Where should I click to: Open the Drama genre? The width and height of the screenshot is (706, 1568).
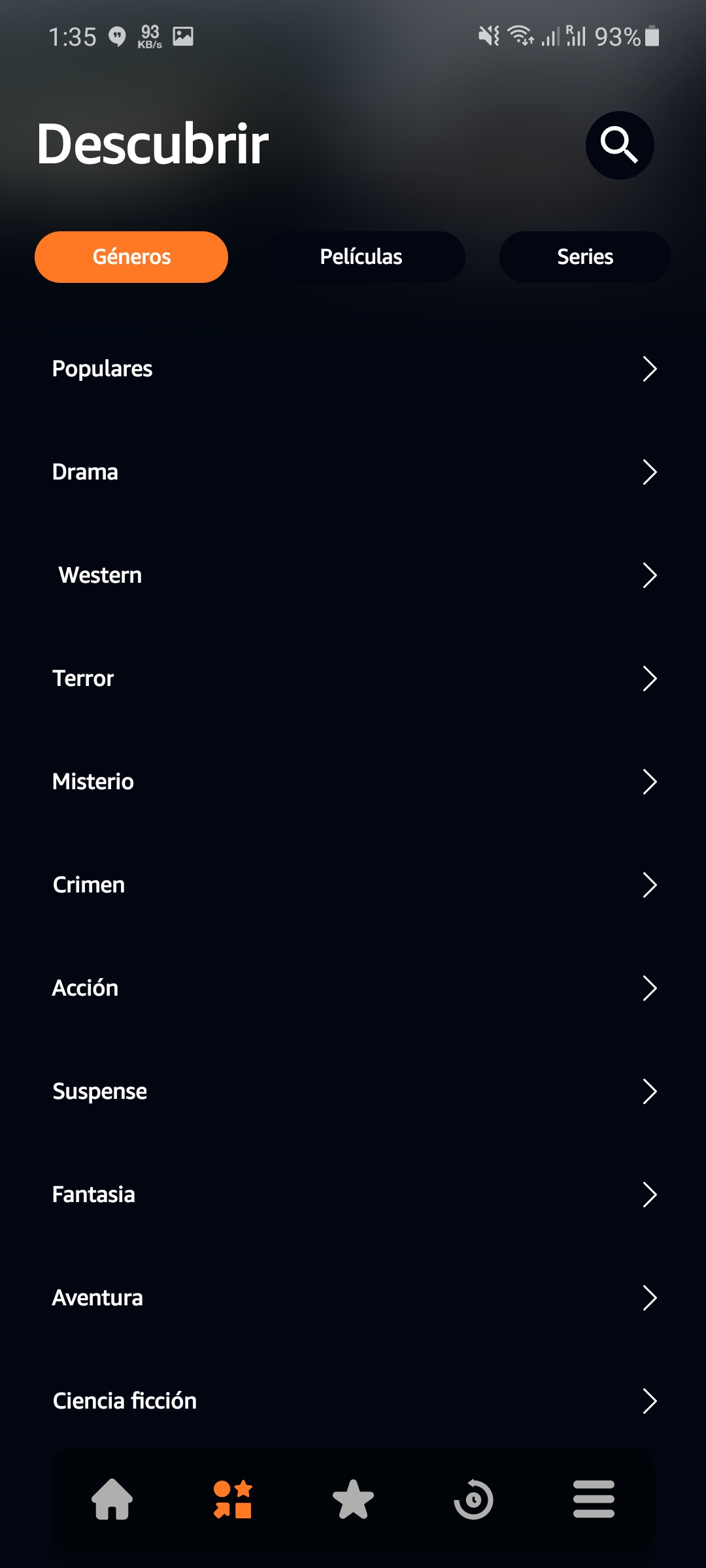(x=353, y=472)
